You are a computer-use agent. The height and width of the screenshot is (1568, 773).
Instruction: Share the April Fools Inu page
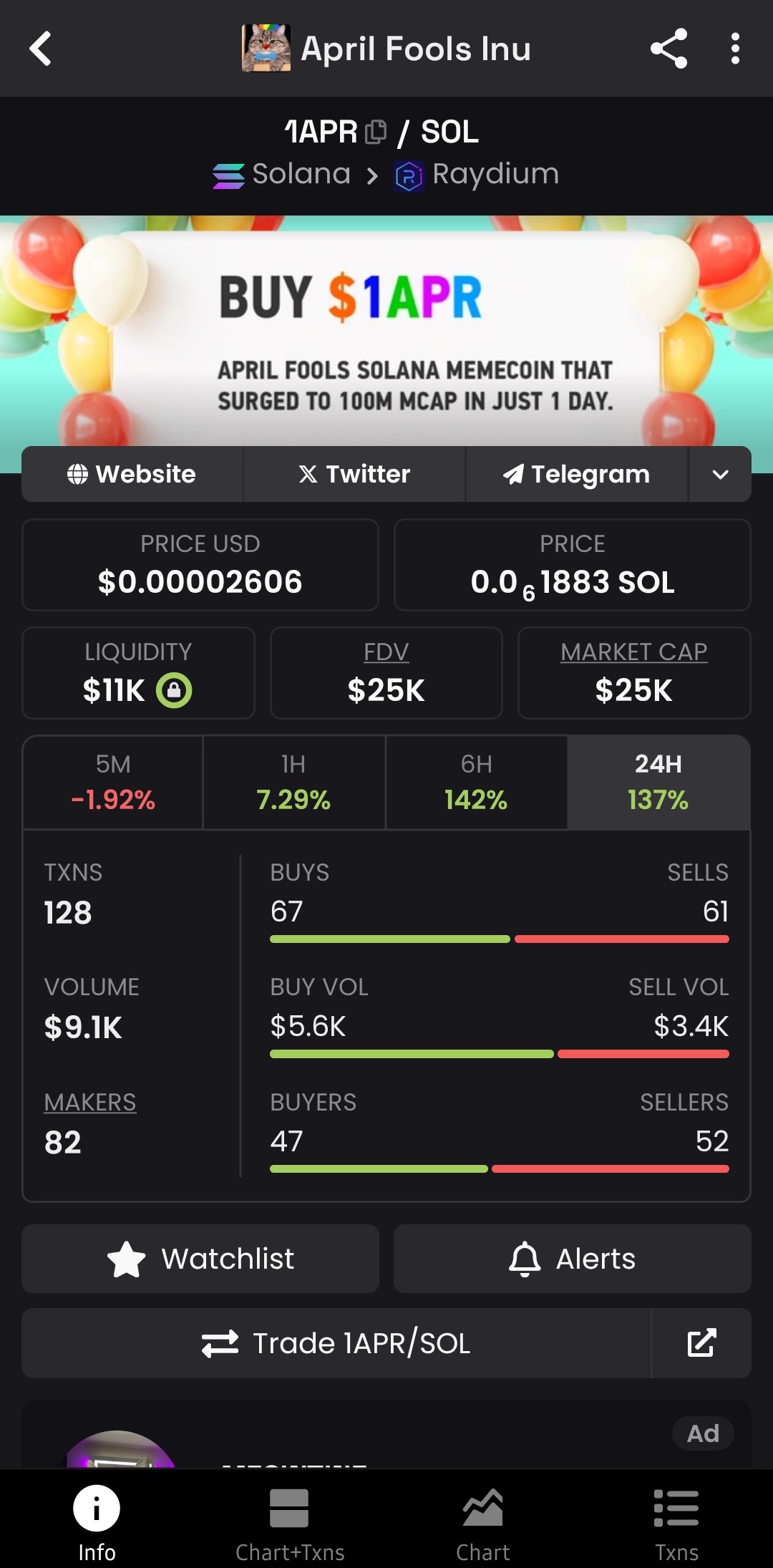[x=669, y=49]
